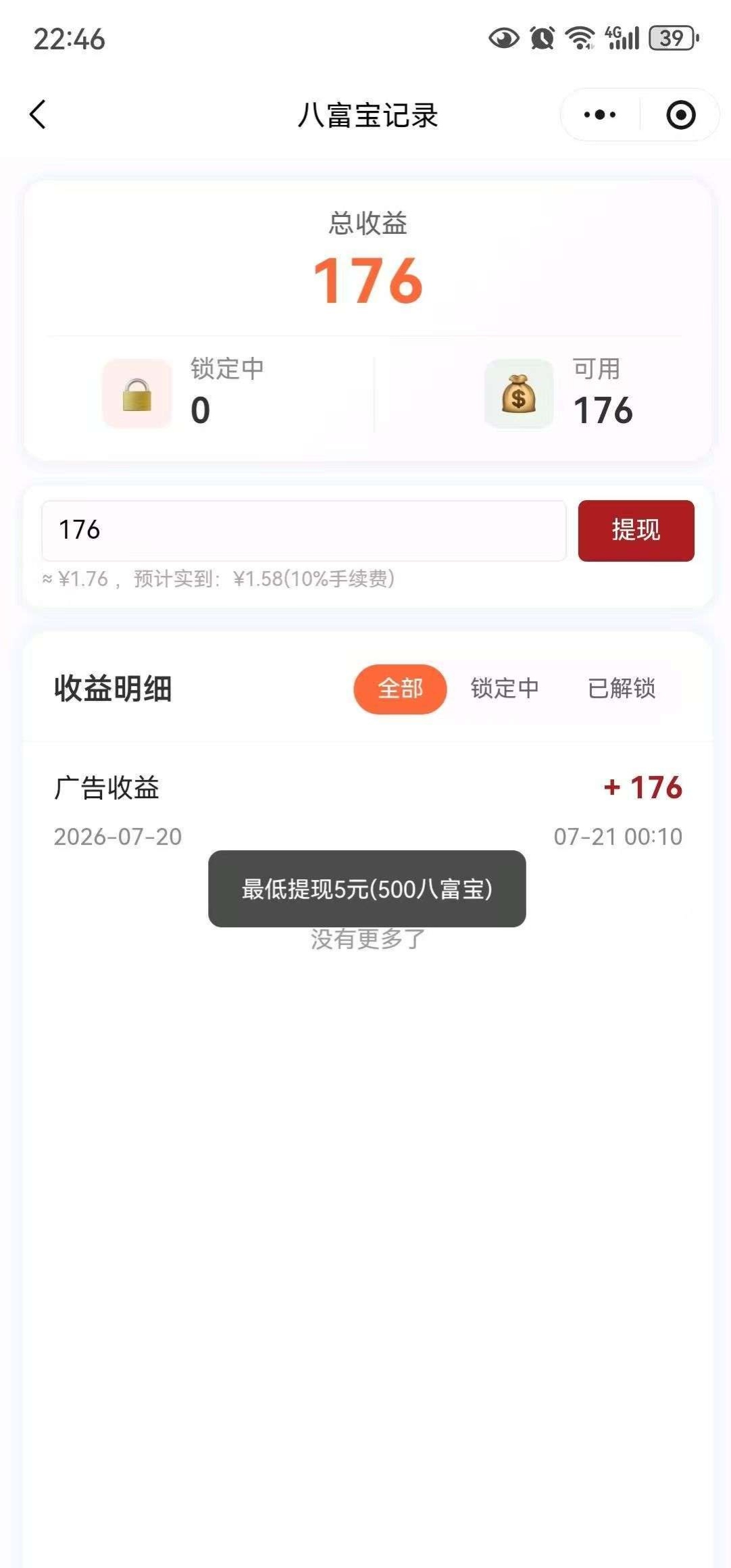
Task: Open the mini program more-options menu
Action: pos(600,115)
